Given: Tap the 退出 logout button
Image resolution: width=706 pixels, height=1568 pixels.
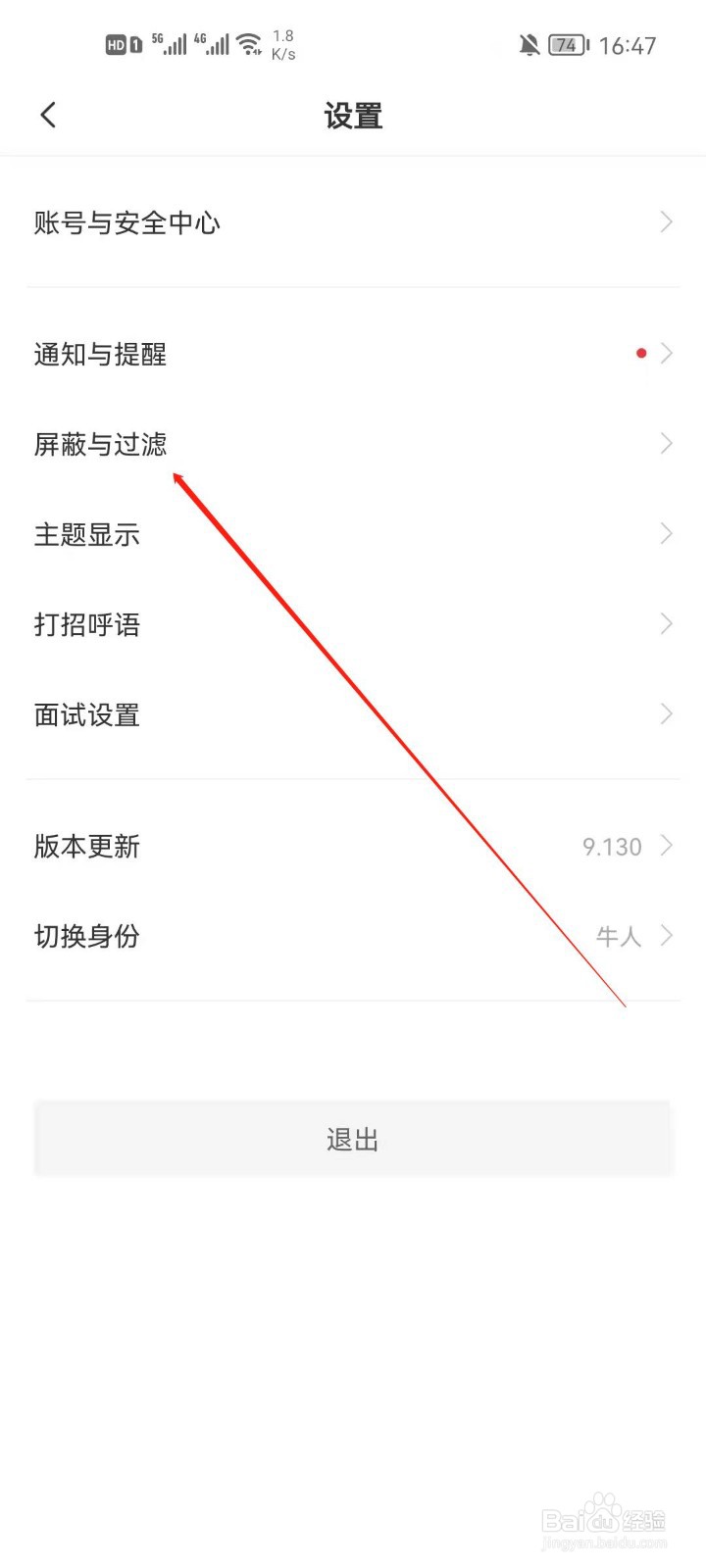Looking at the screenshot, I should (x=353, y=1138).
